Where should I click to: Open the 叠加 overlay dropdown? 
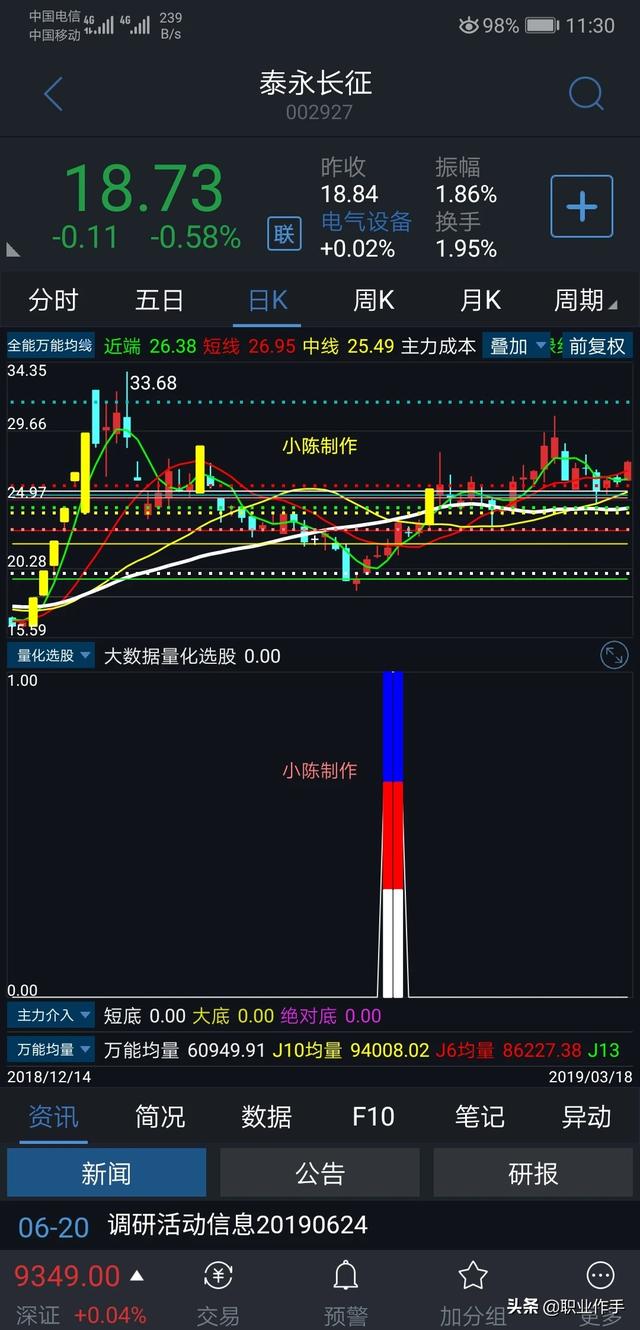tap(516, 346)
